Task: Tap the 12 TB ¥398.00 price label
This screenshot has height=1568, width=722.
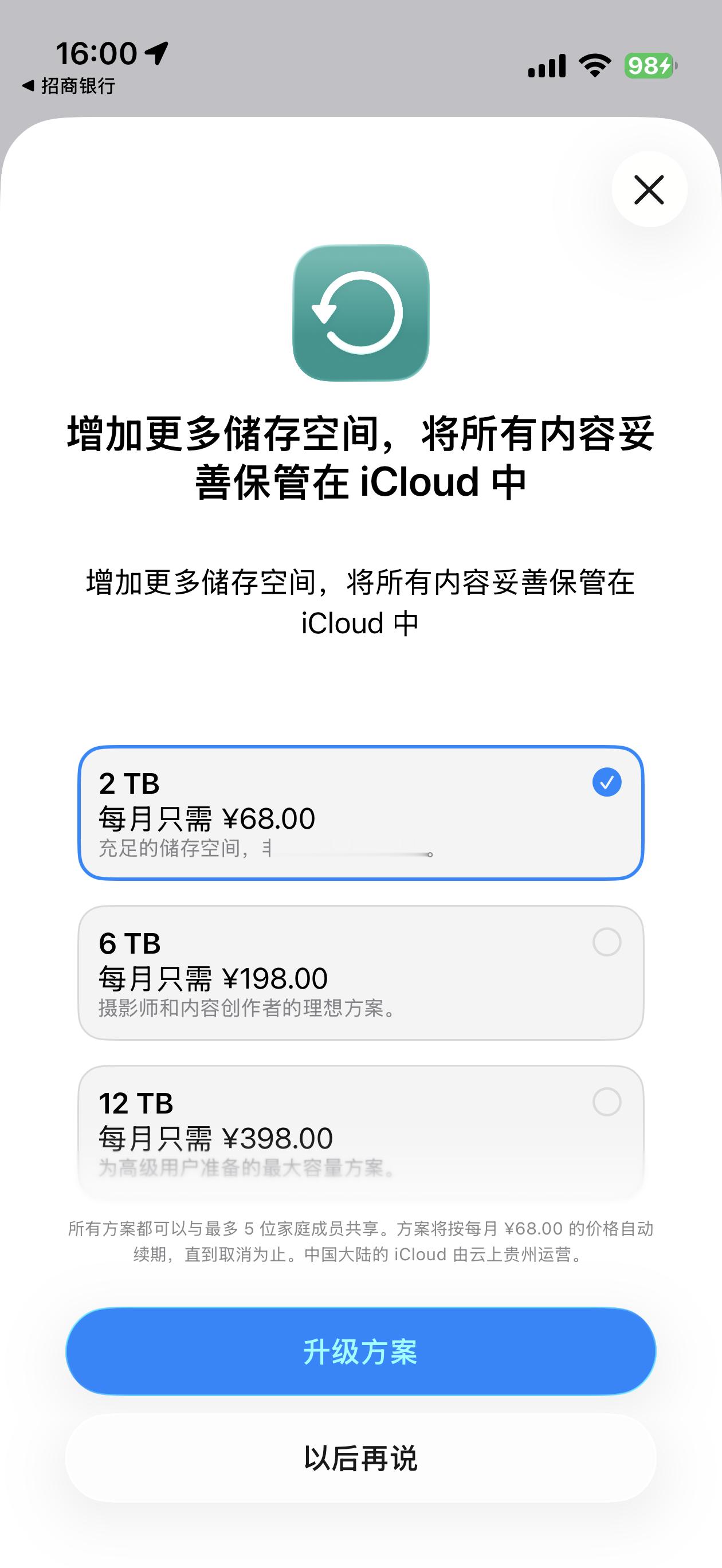Action: (216, 1136)
